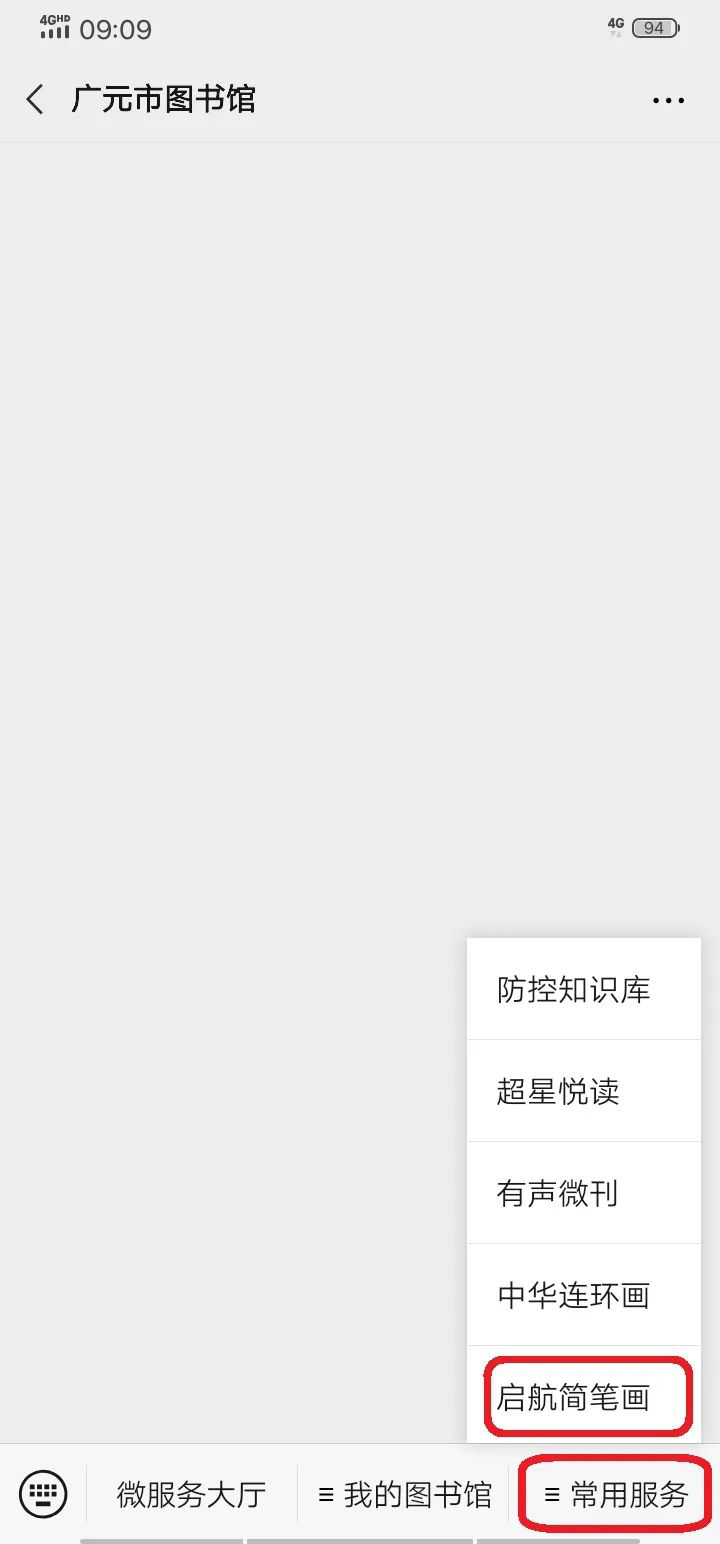Switch to keyboard input mode
The image size is (720, 1544).
tap(43, 1494)
